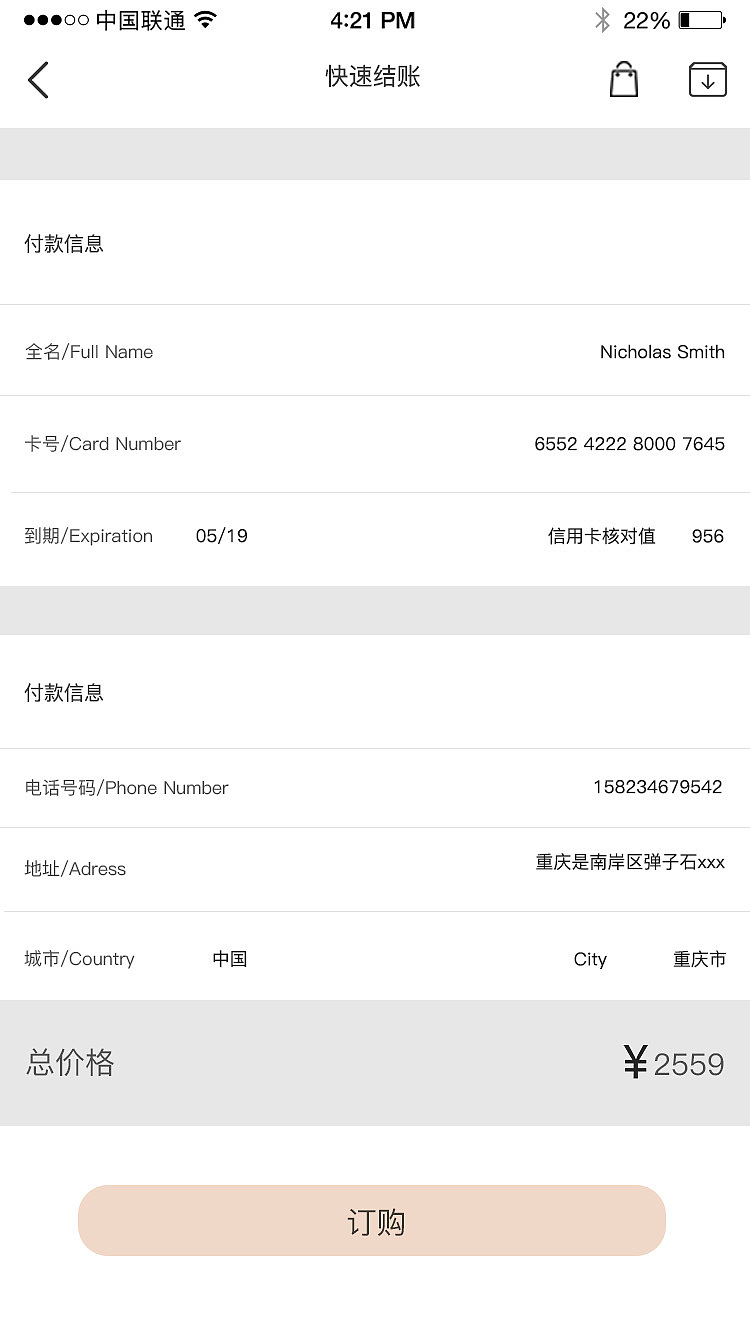Tap the 信用卡核对值 security code 956
This screenshot has width=750, height=1334.
707,536
